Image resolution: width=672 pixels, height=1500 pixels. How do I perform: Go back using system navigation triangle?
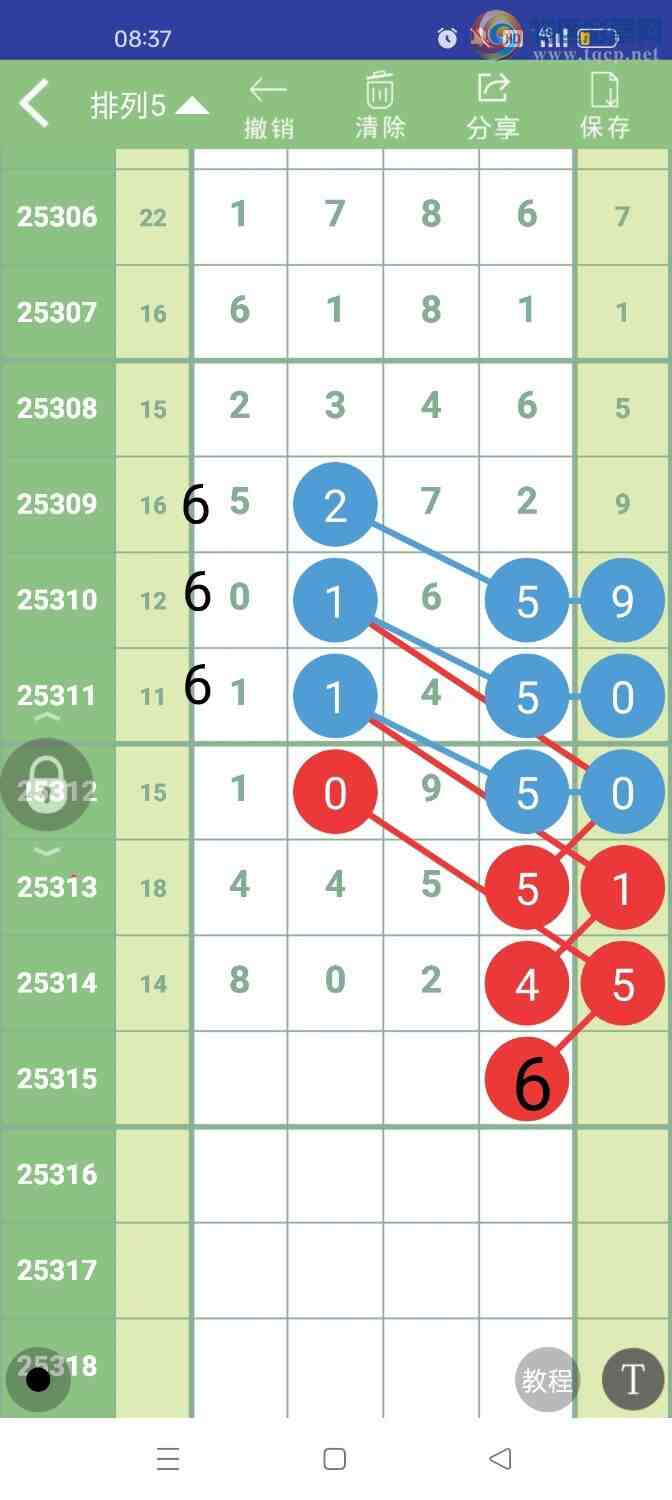coord(501,1459)
